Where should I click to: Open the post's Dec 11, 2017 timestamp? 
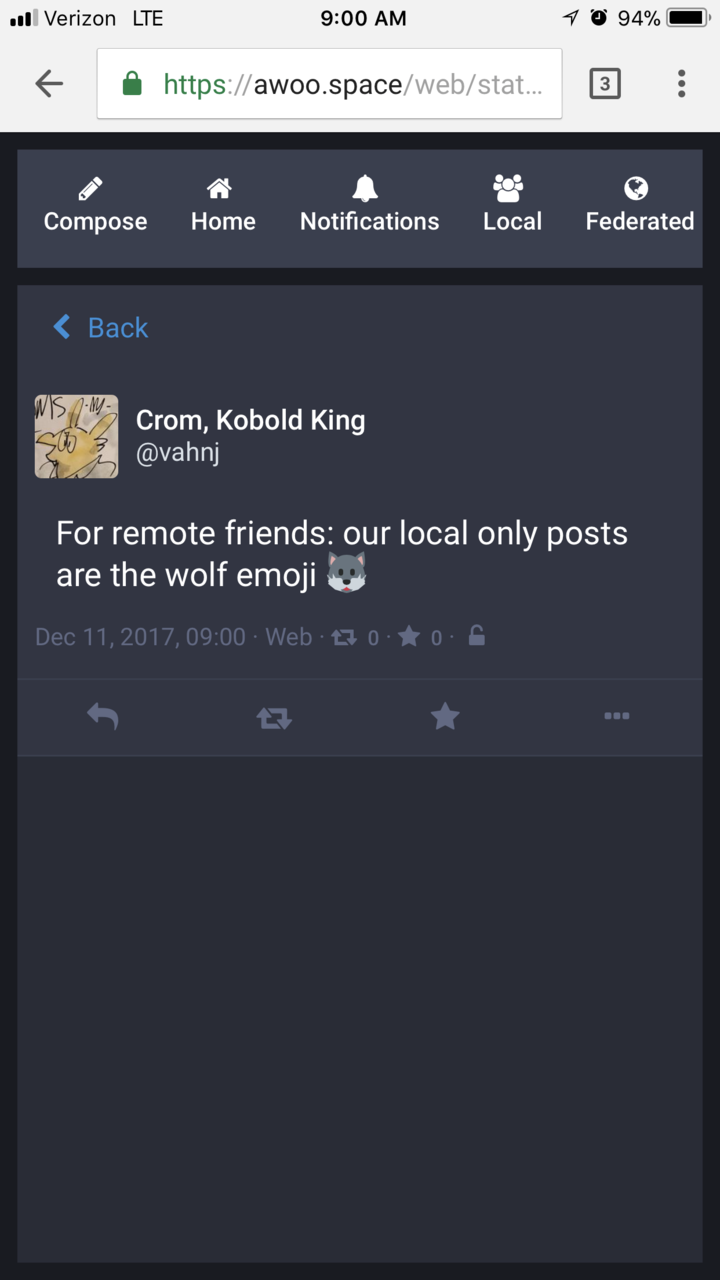pyautogui.click(x=140, y=637)
